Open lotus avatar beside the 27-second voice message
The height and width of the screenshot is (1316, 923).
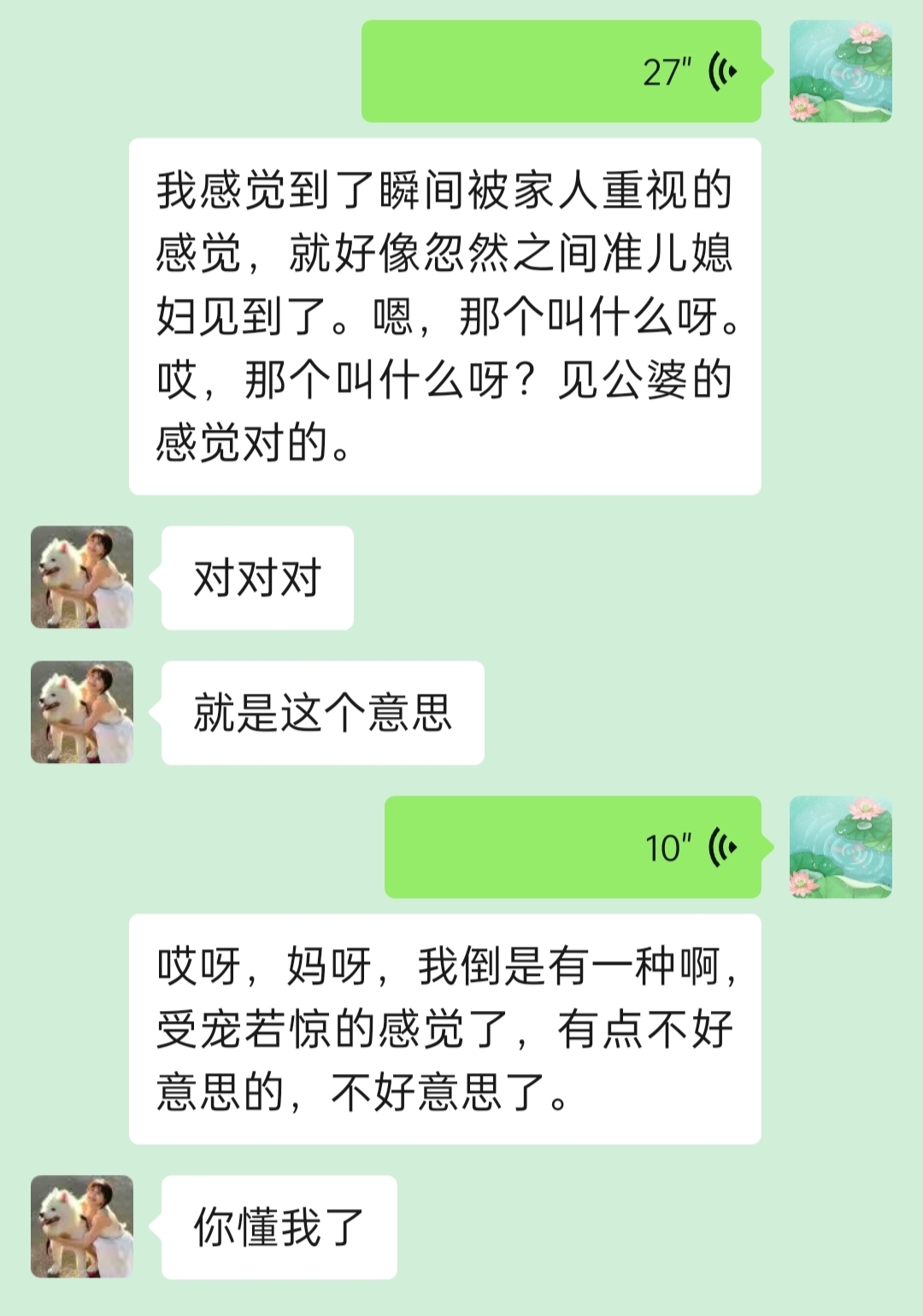(840, 72)
